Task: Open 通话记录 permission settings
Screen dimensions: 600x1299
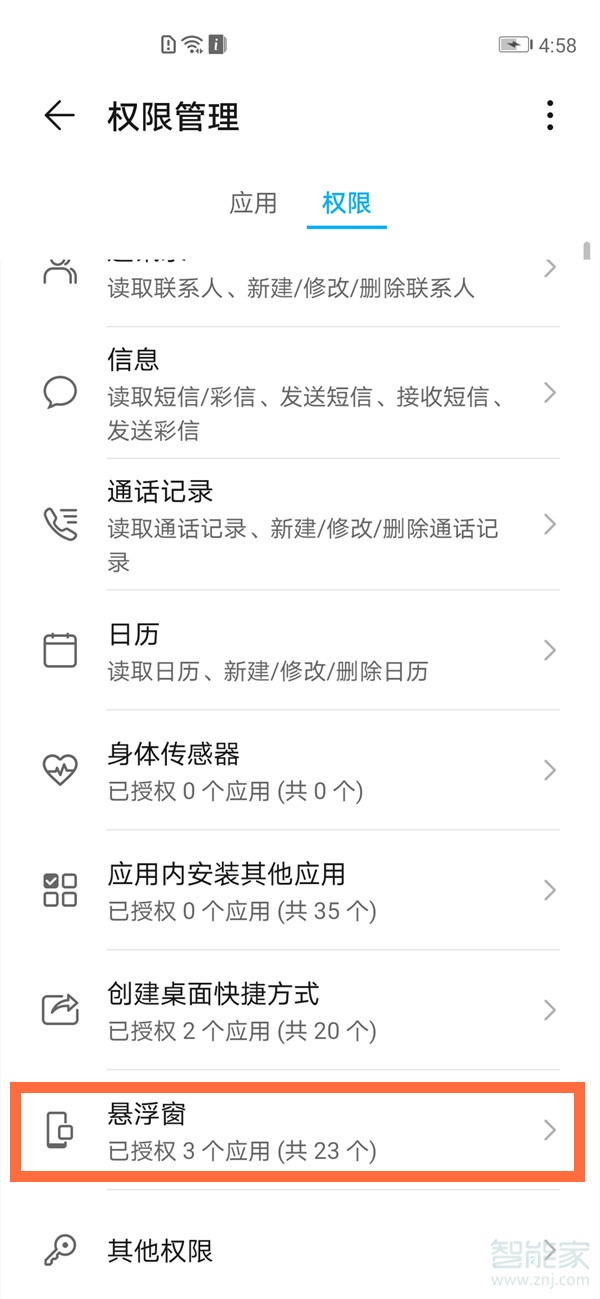Action: tap(300, 525)
